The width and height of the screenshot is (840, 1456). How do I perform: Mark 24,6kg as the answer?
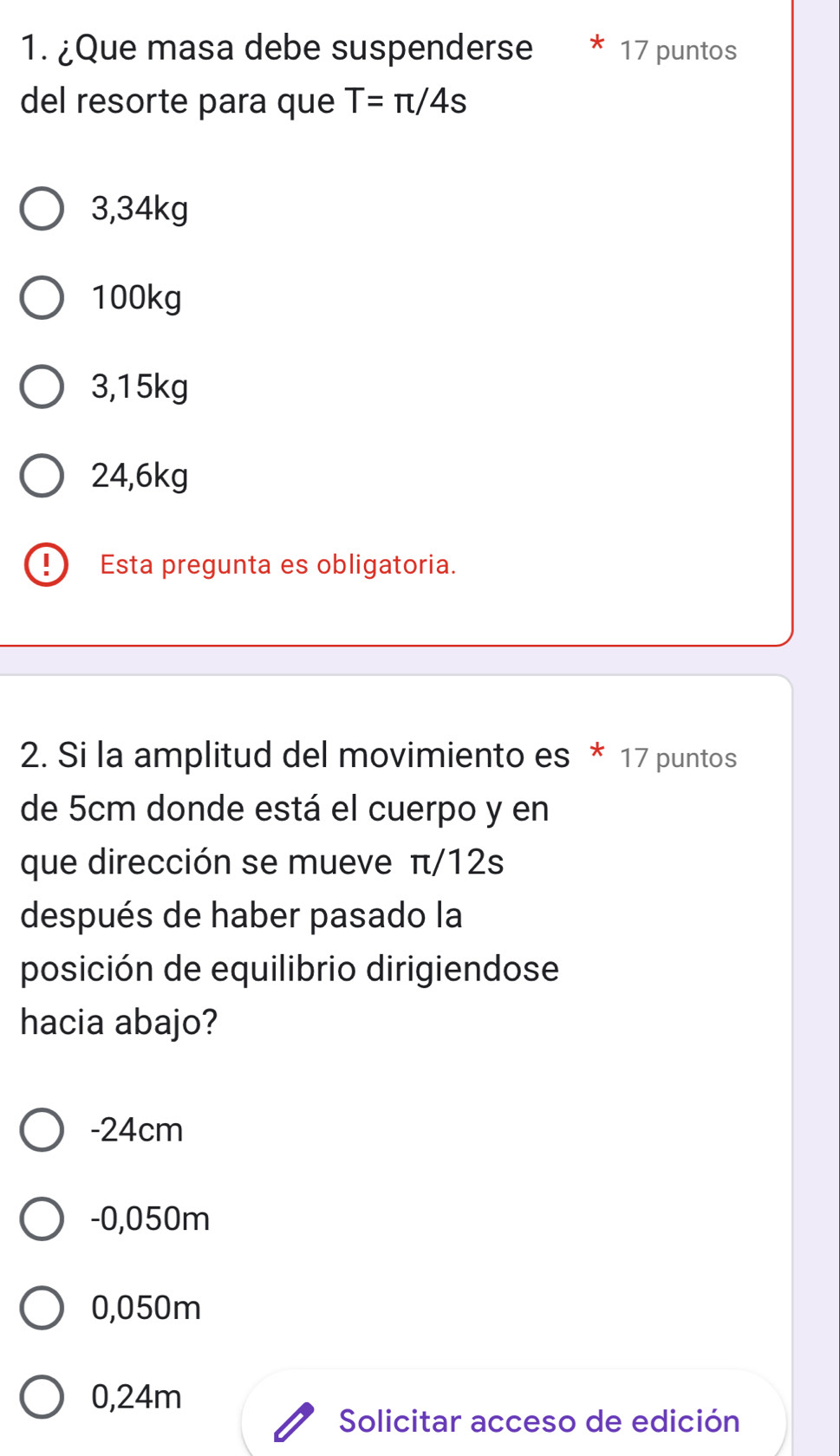[42, 476]
